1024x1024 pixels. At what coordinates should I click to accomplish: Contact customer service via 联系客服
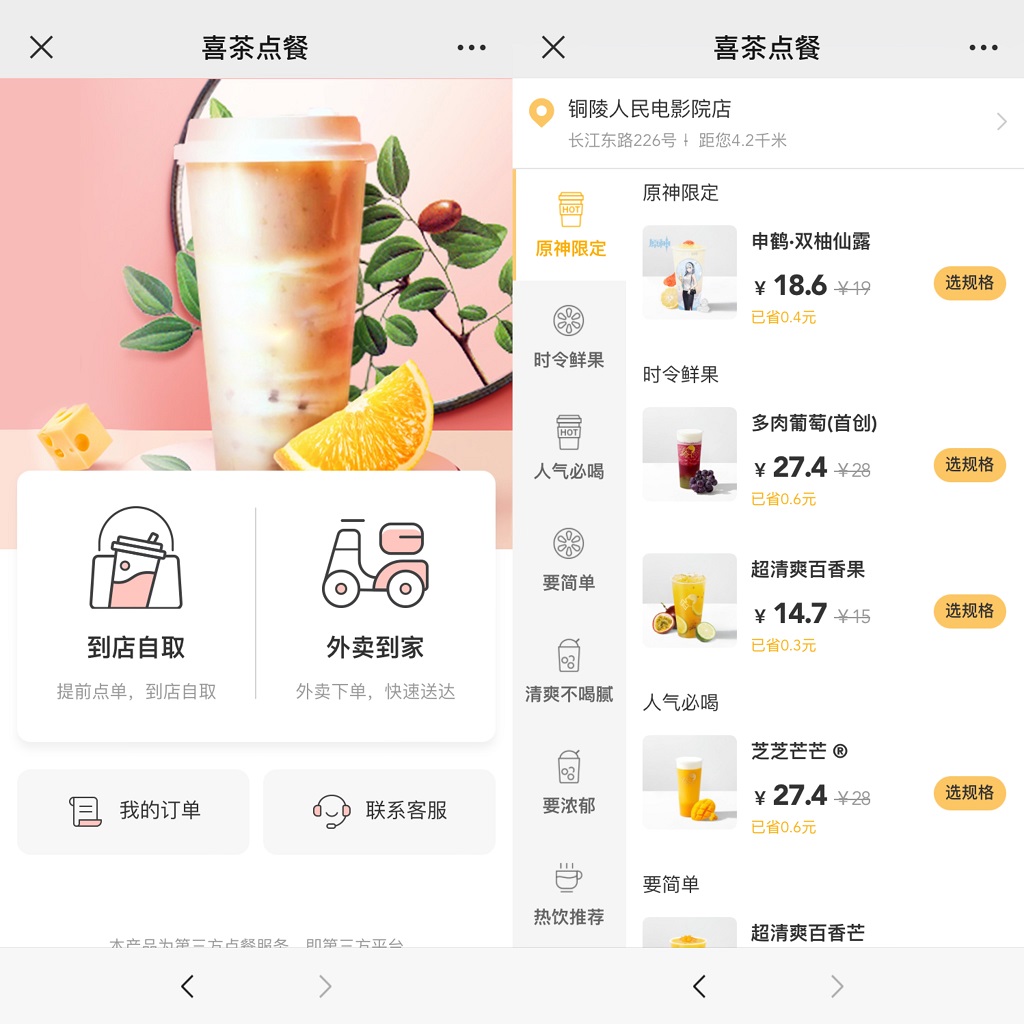pyautogui.click(x=379, y=811)
